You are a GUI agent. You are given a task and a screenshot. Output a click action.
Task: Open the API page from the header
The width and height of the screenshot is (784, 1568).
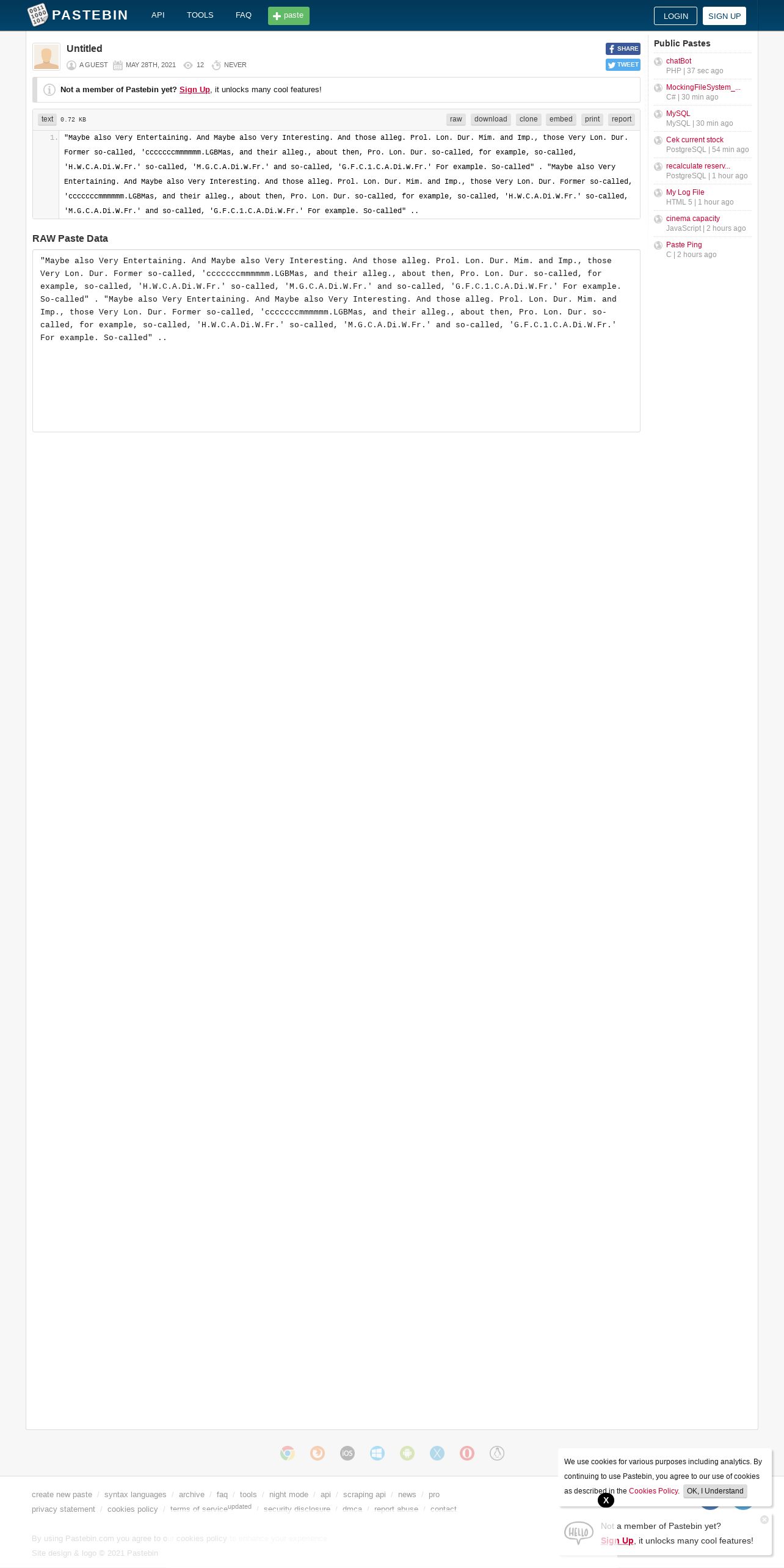point(158,15)
